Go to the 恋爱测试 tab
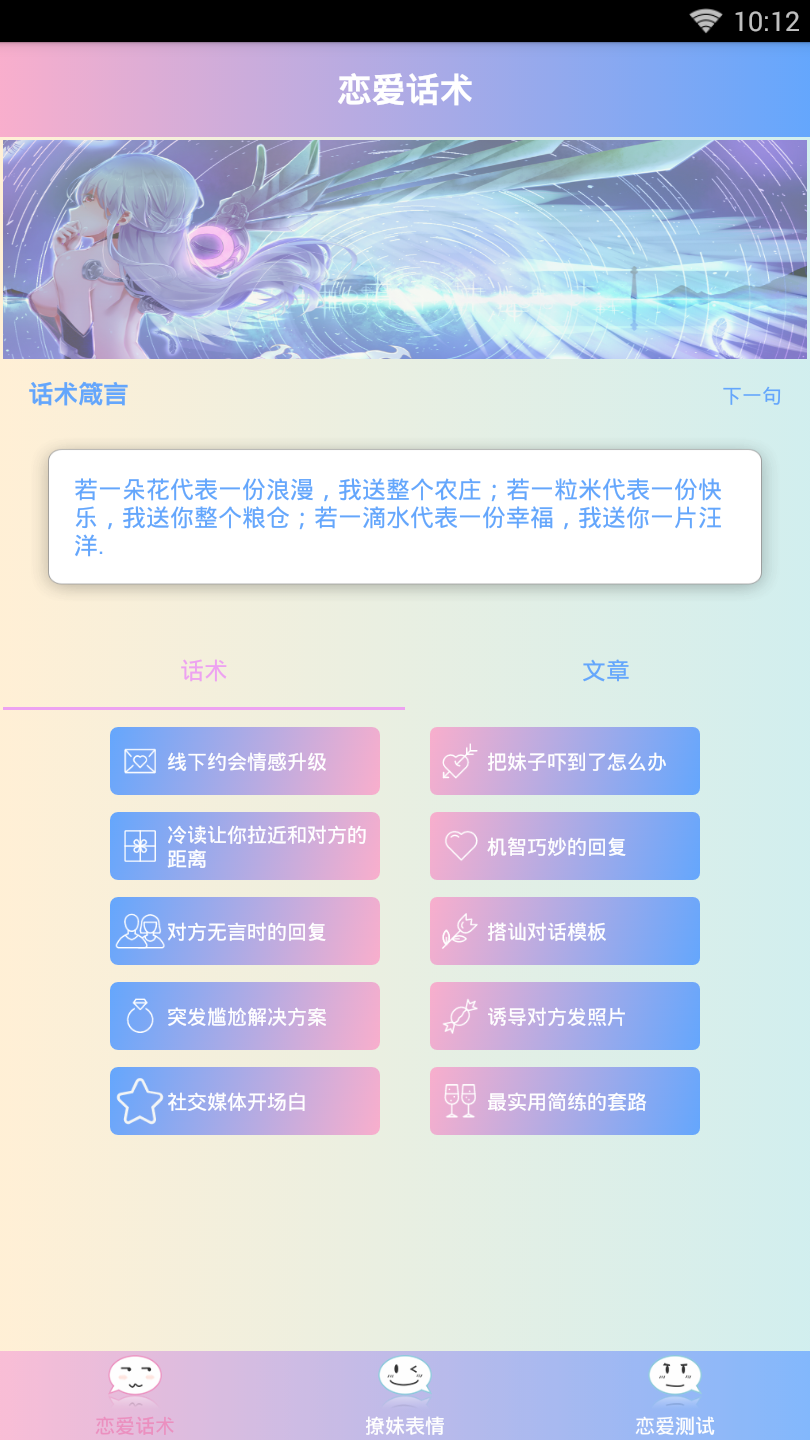This screenshot has width=810, height=1440. coord(675,1396)
